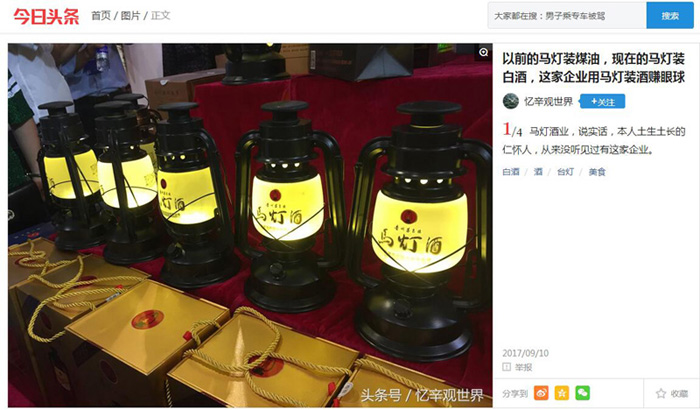This screenshot has width=700, height=410.
Task: Share to Weibo
Action: click(x=541, y=393)
